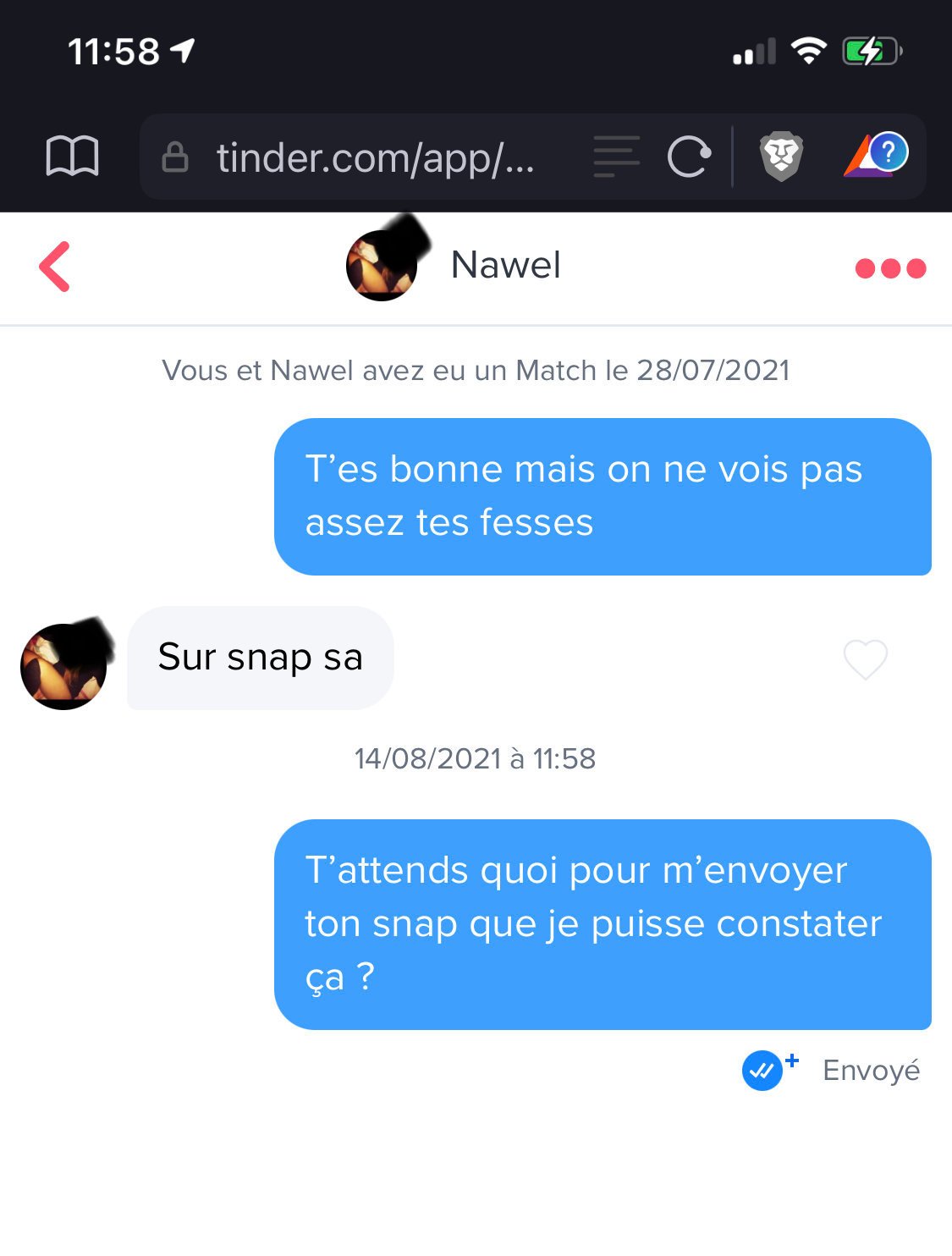Image resolution: width=952 pixels, height=1256 pixels.
Task: Open Nawel's profile from the header avatar
Action: click(382, 265)
